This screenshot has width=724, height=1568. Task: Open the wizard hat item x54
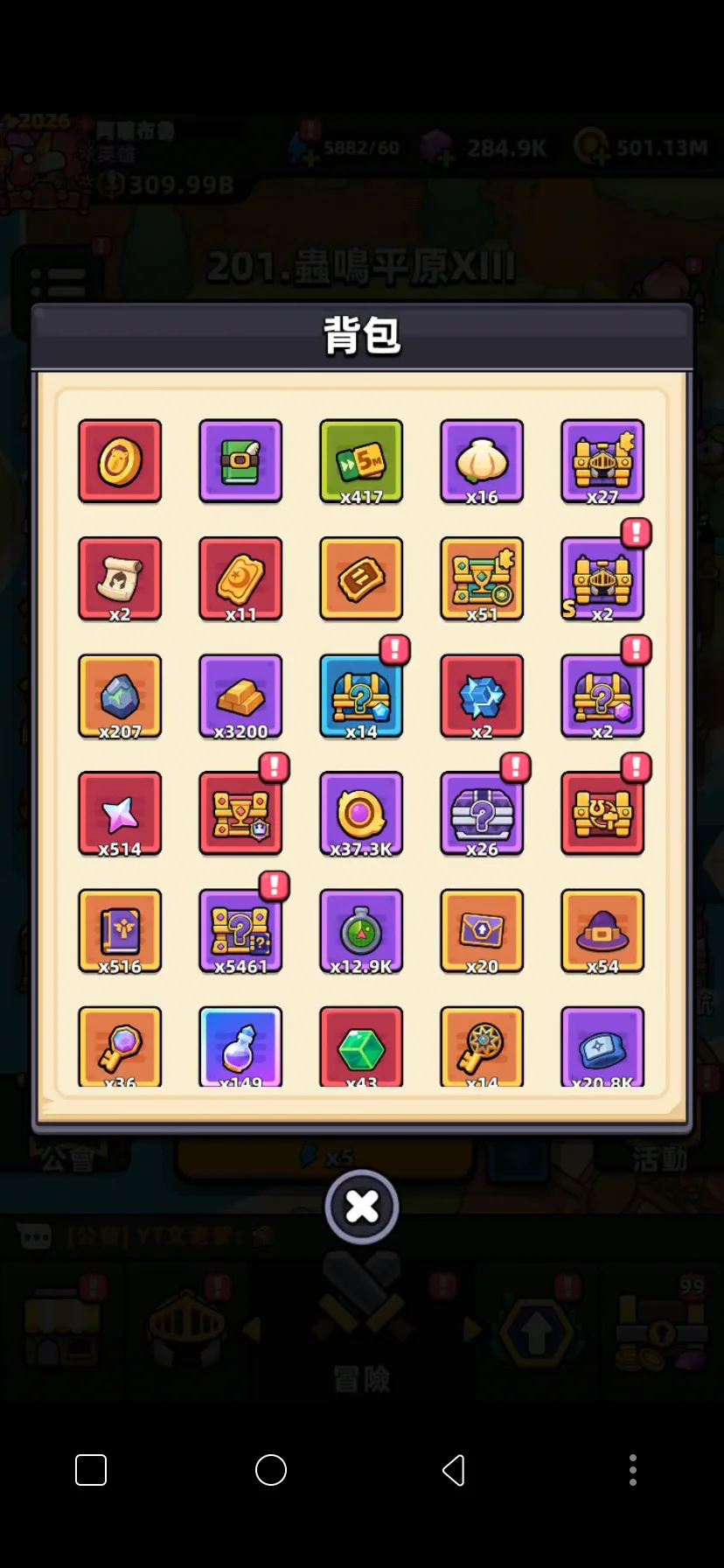602,931
